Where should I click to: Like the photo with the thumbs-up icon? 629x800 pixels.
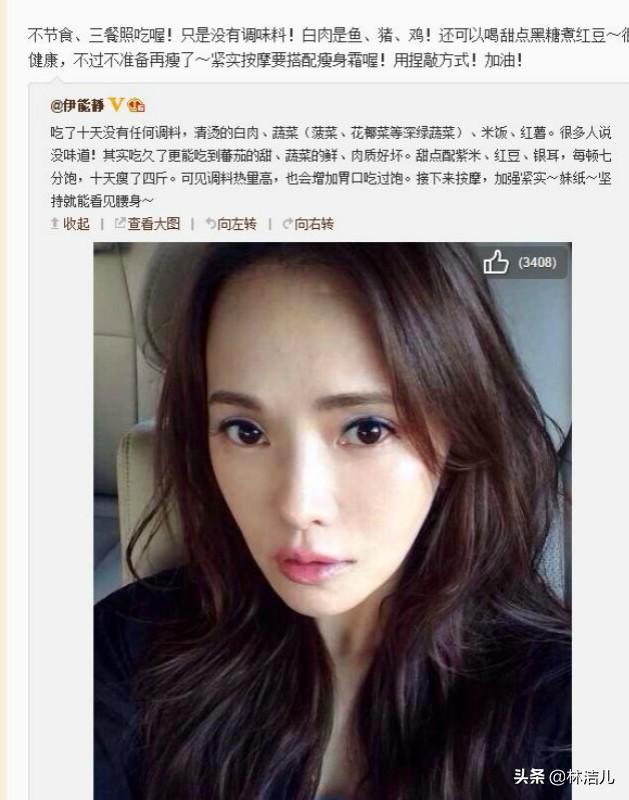(x=497, y=263)
